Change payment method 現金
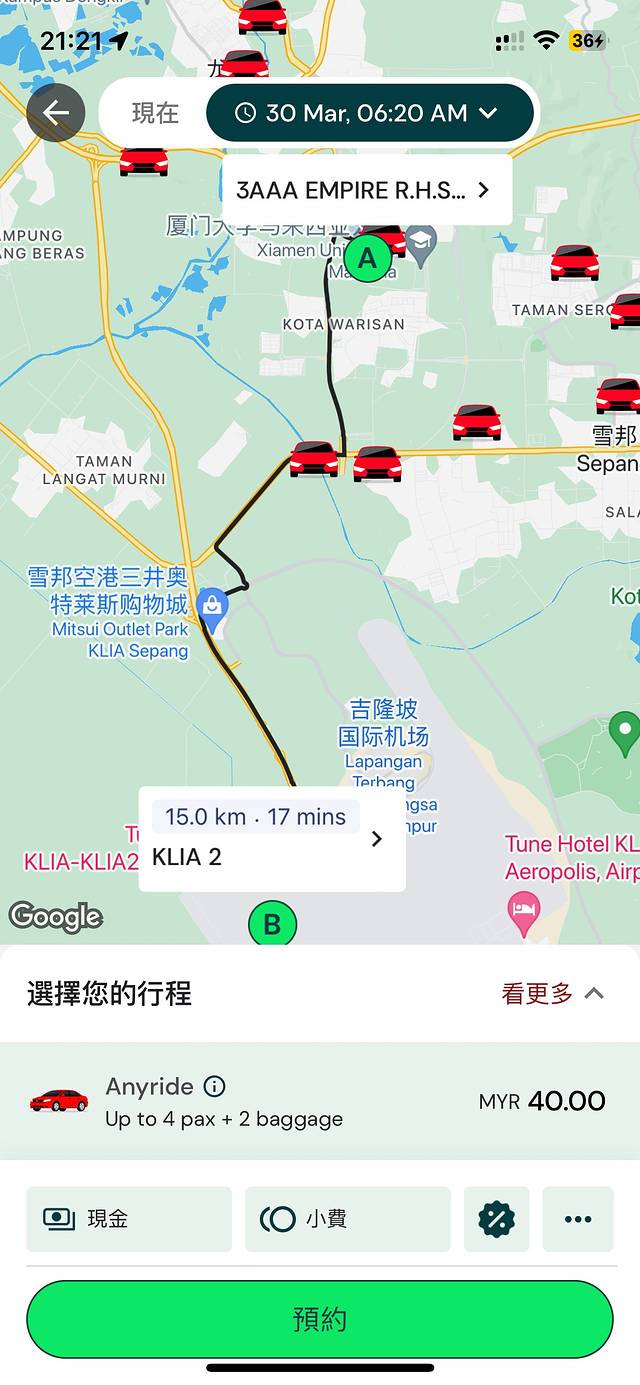 [129, 1219]
